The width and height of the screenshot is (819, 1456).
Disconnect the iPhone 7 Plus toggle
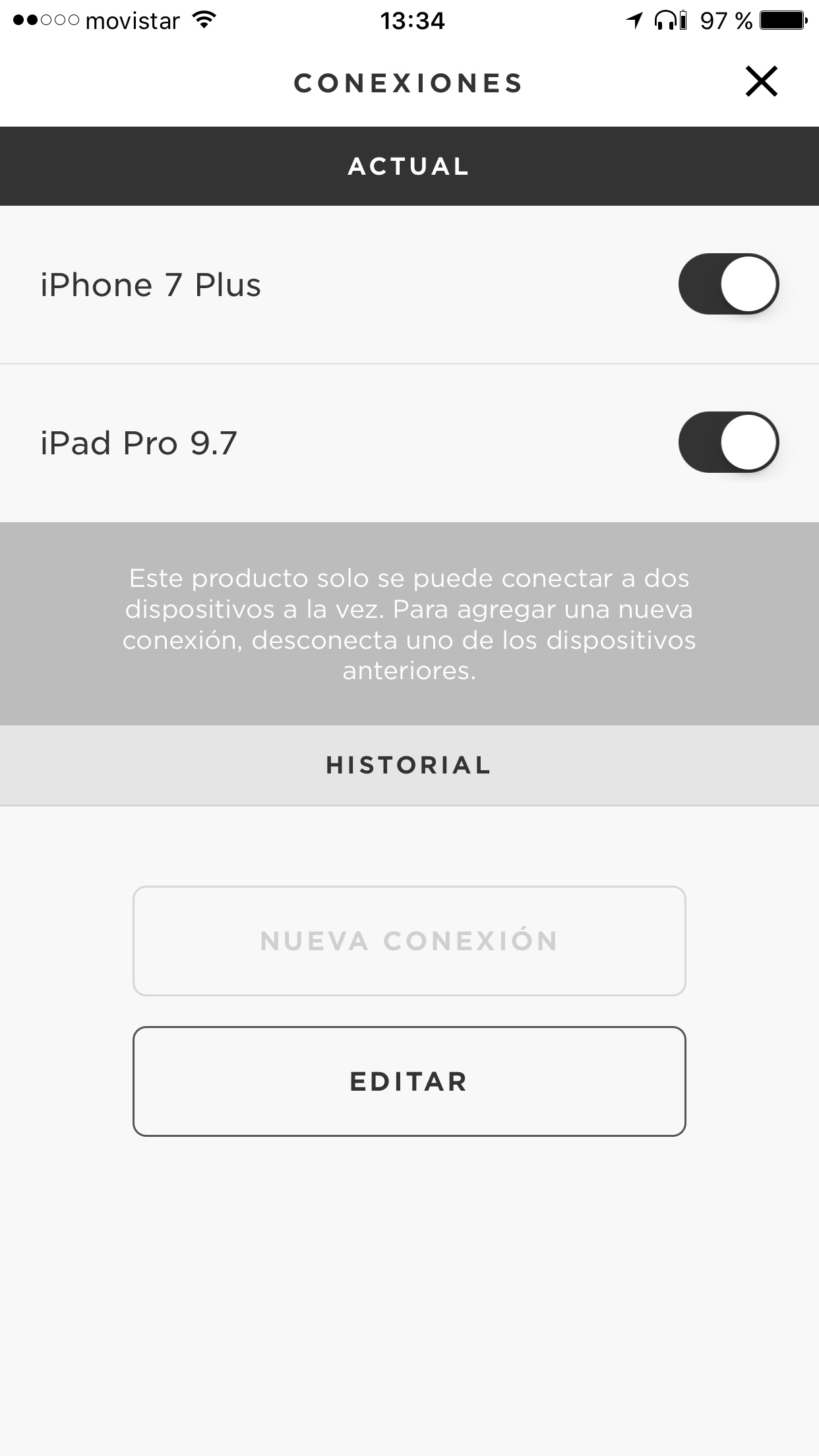[729, 284]
